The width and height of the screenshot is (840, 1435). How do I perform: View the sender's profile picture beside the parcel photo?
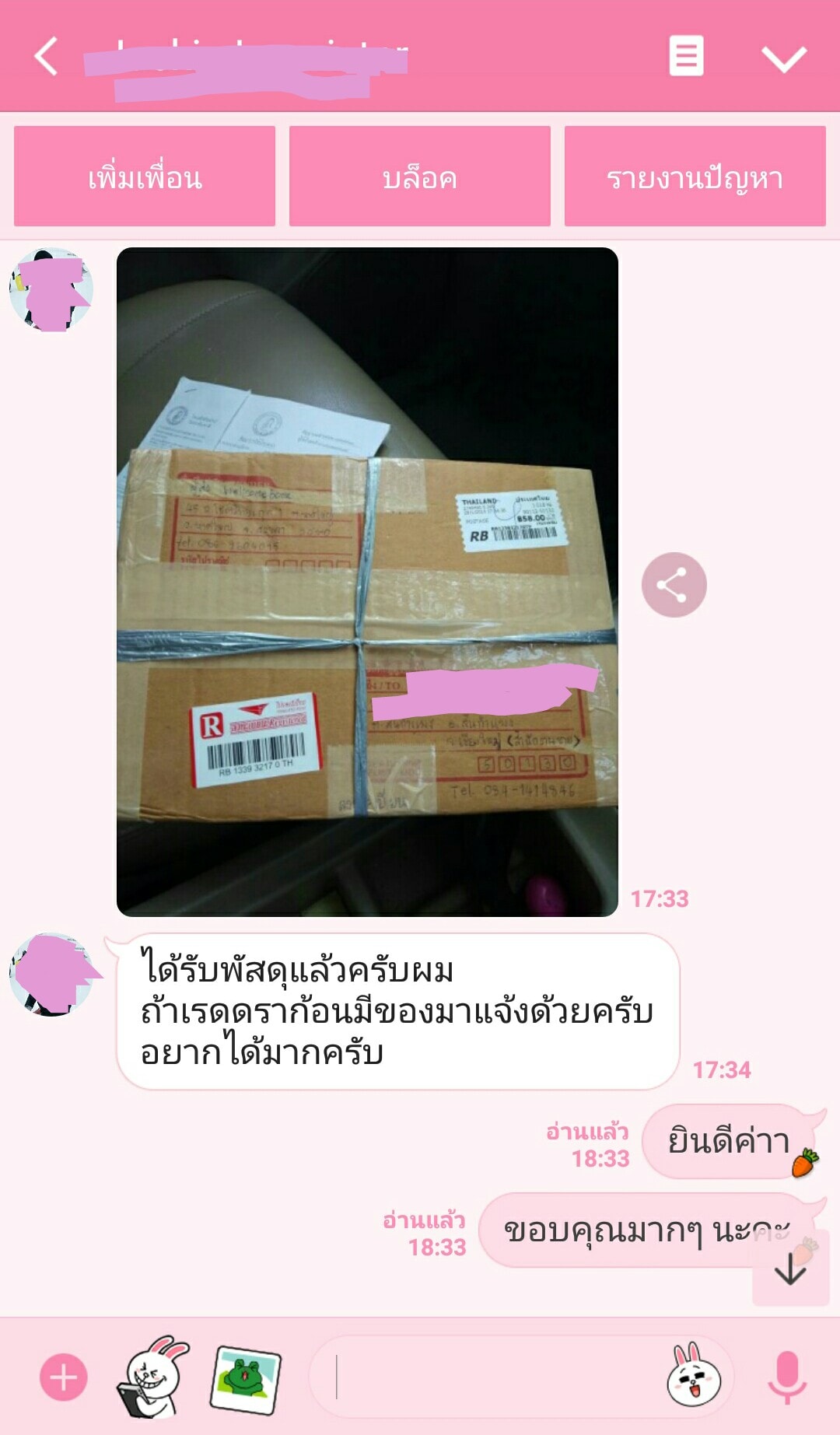[51, 290]
